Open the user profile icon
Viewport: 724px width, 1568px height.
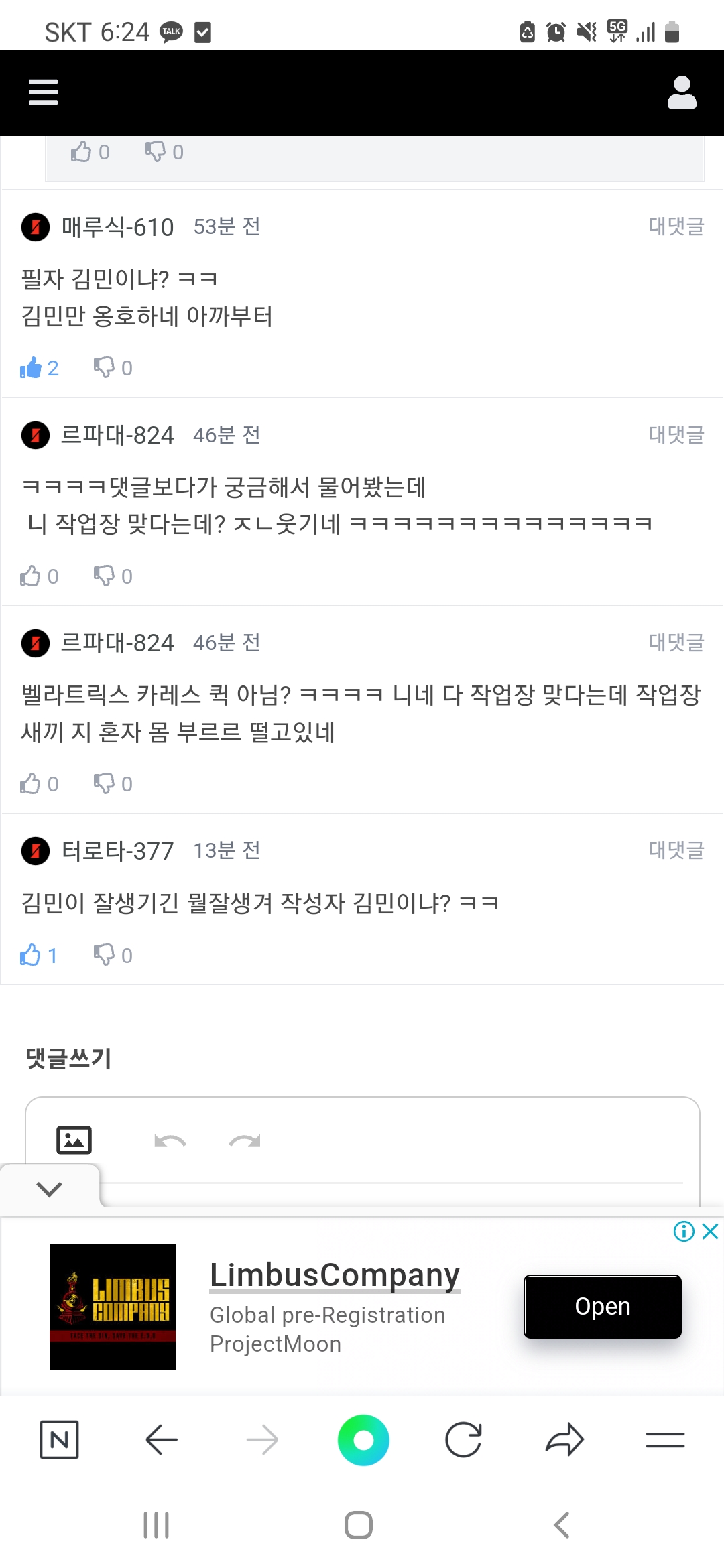[682, 92]
